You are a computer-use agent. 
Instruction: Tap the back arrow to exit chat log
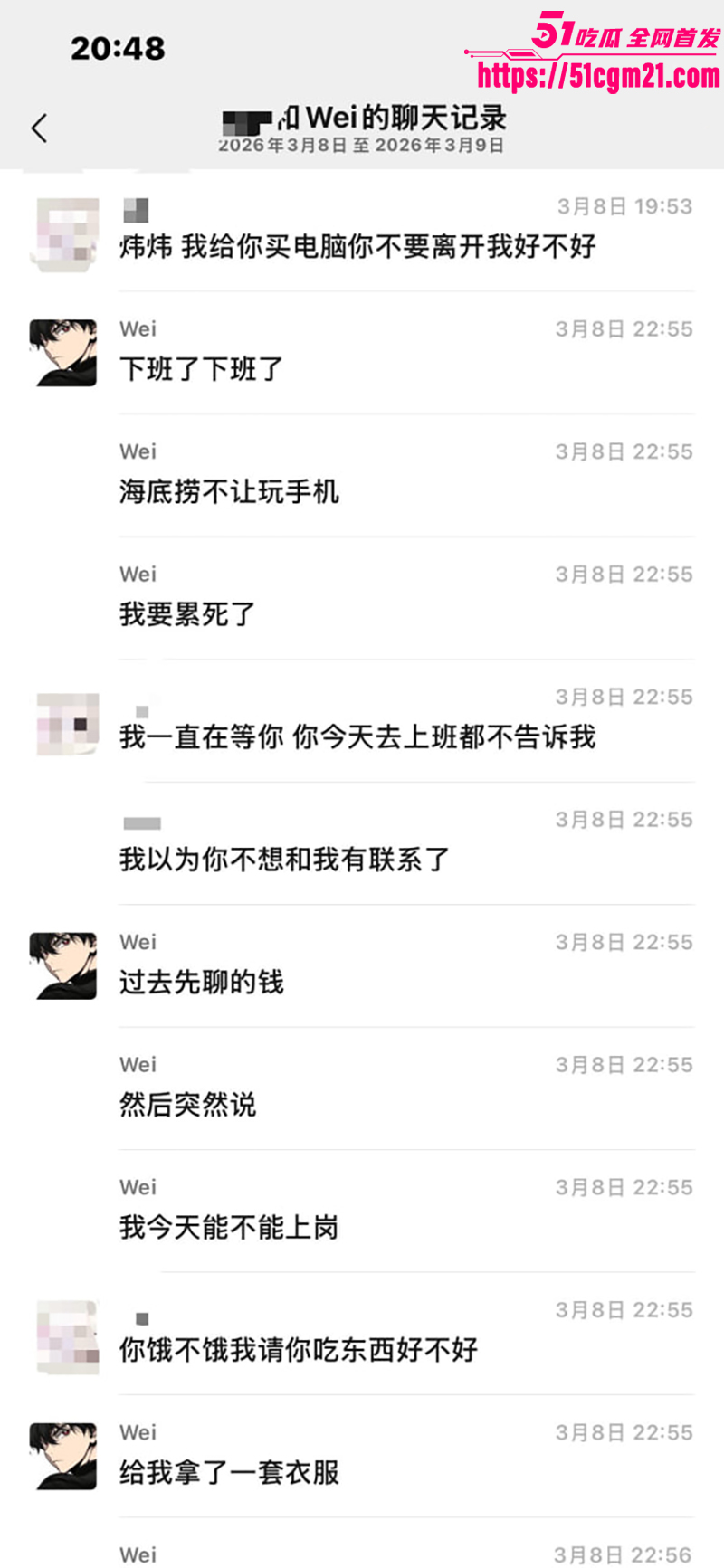[x=38, y=128]
